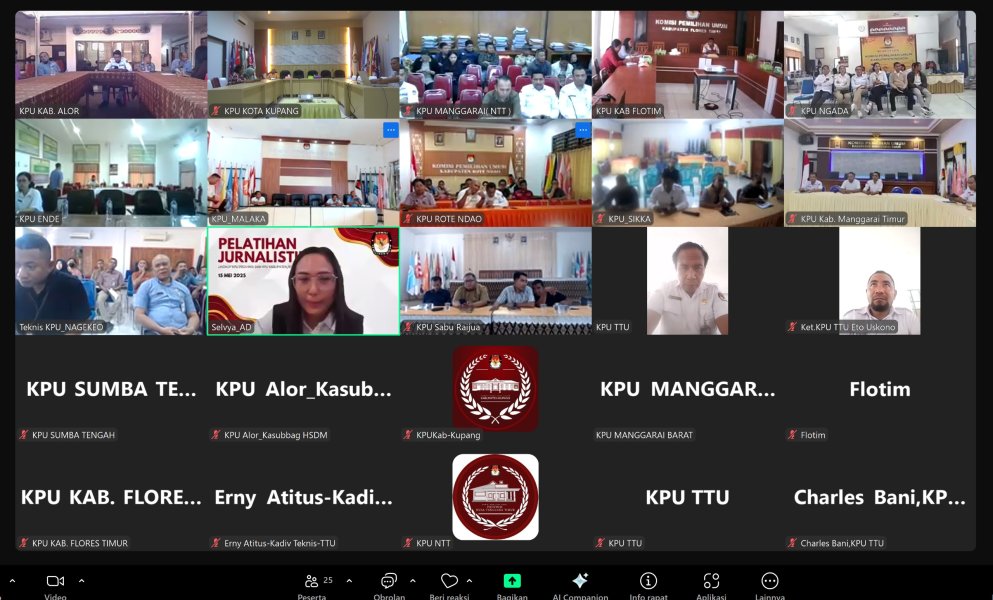Select the KPU Sabu Raijua video tile
The width and height of the screenshot is (993, 600).
tap(495, 281)
